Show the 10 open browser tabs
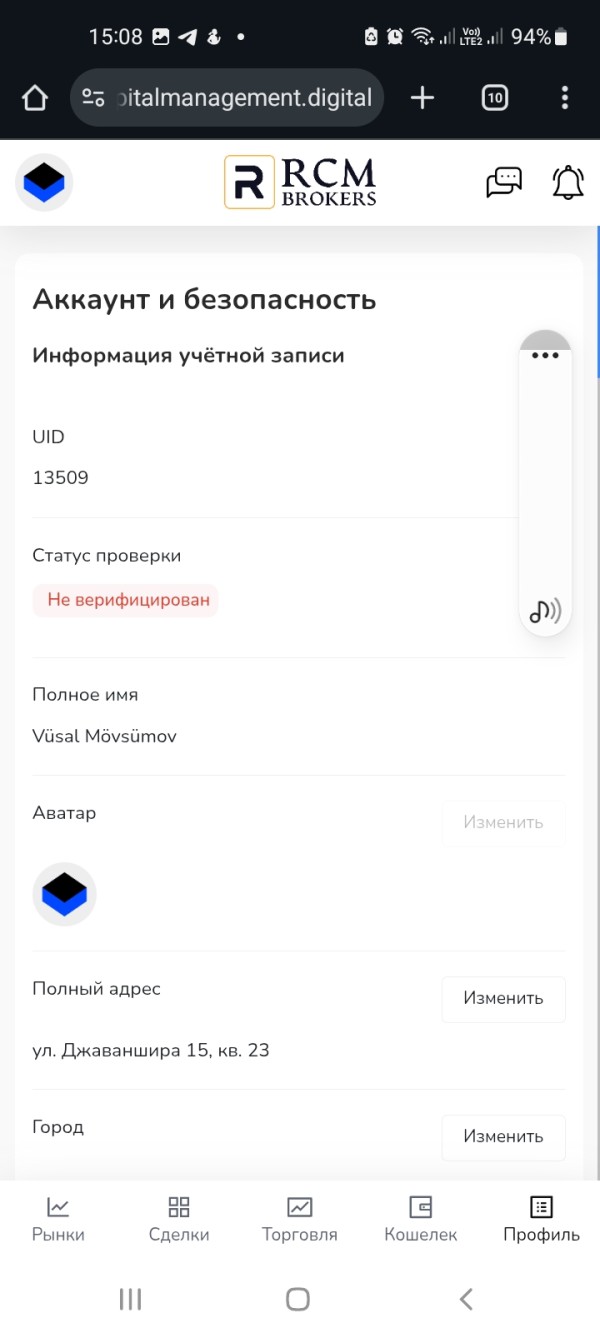600x1333 pixels. [495, 97]
